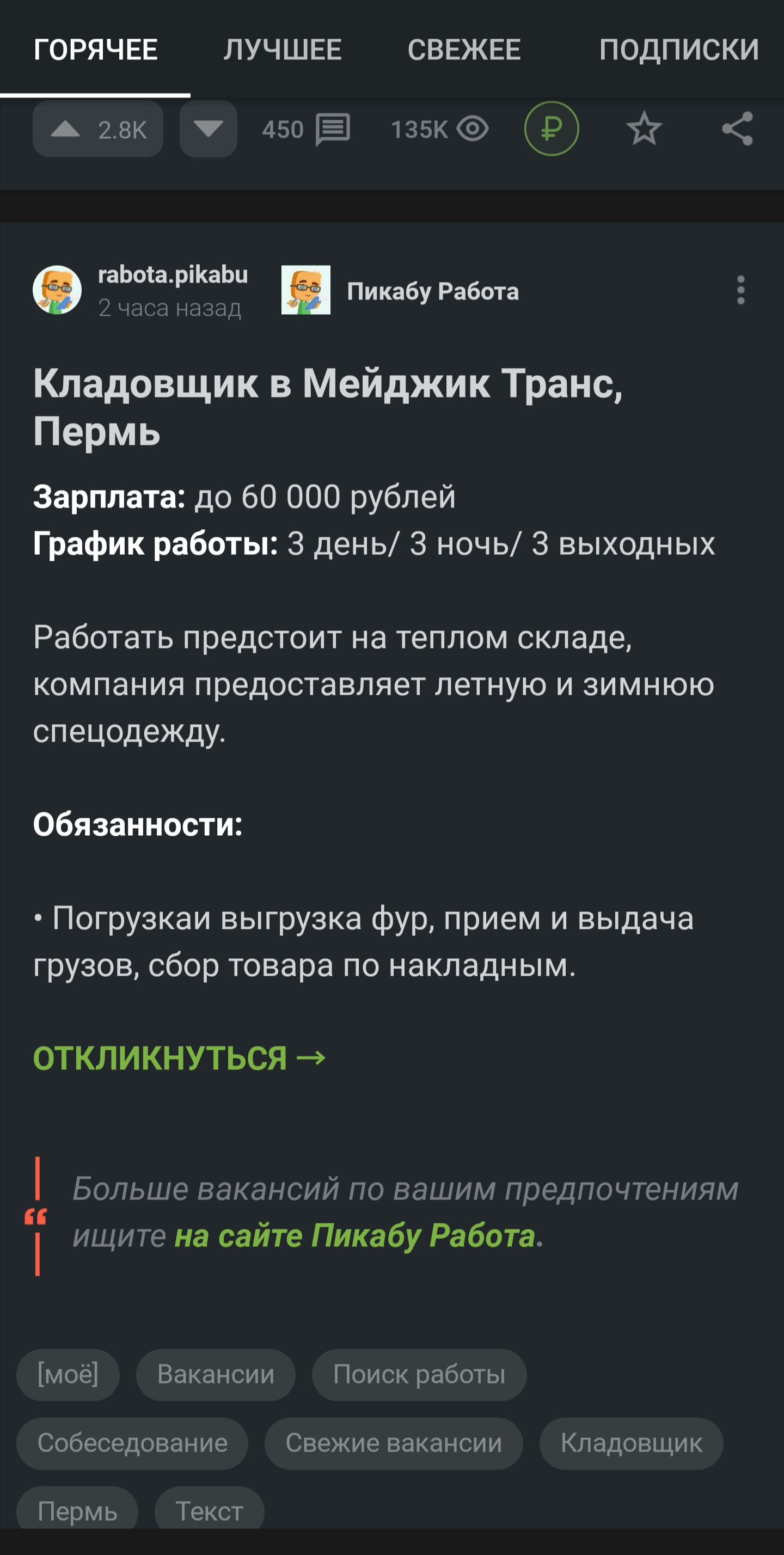This screenshot has width=784, height=1555.
Task: Select the Поиск работы tag
Action: [x=419, y=1374]
